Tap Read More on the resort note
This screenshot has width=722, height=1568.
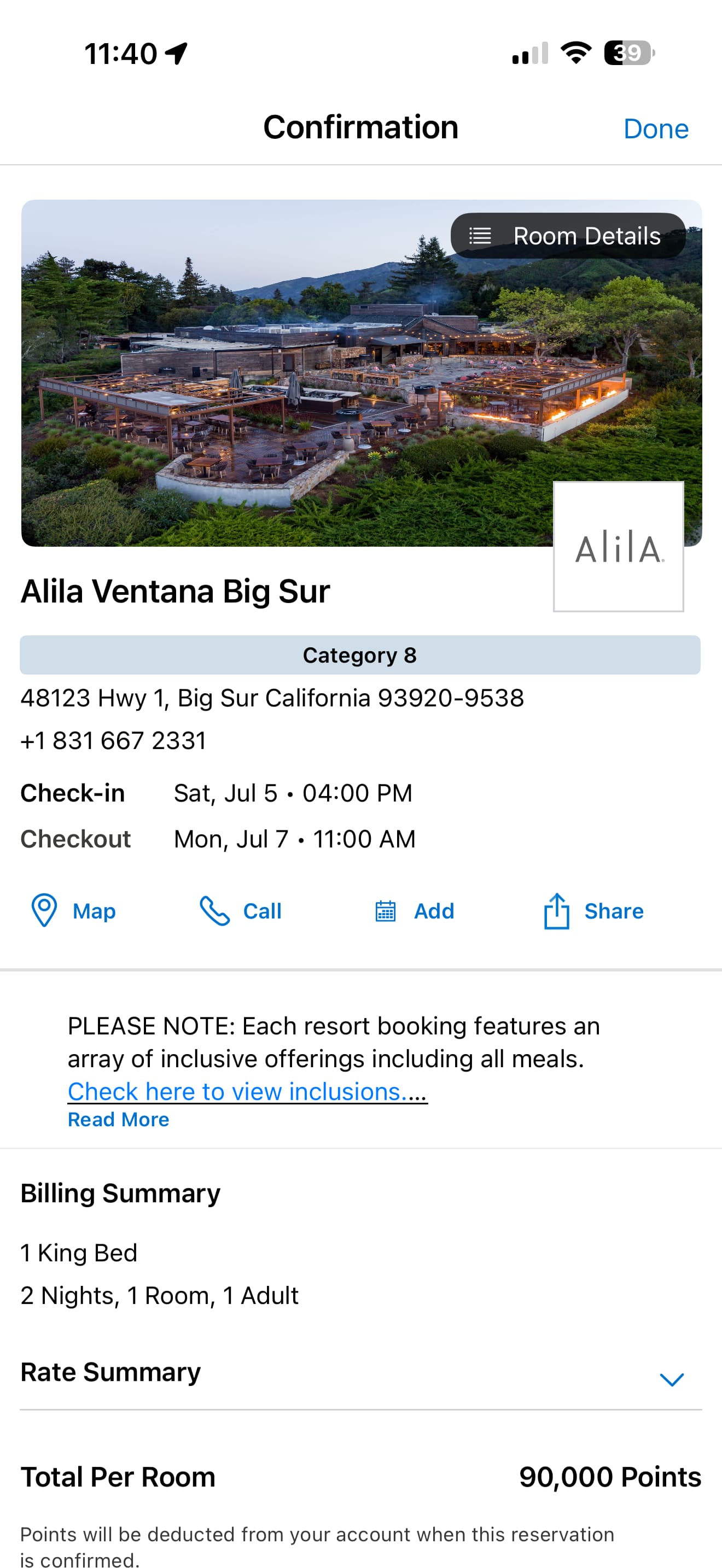coord(118,1119)
